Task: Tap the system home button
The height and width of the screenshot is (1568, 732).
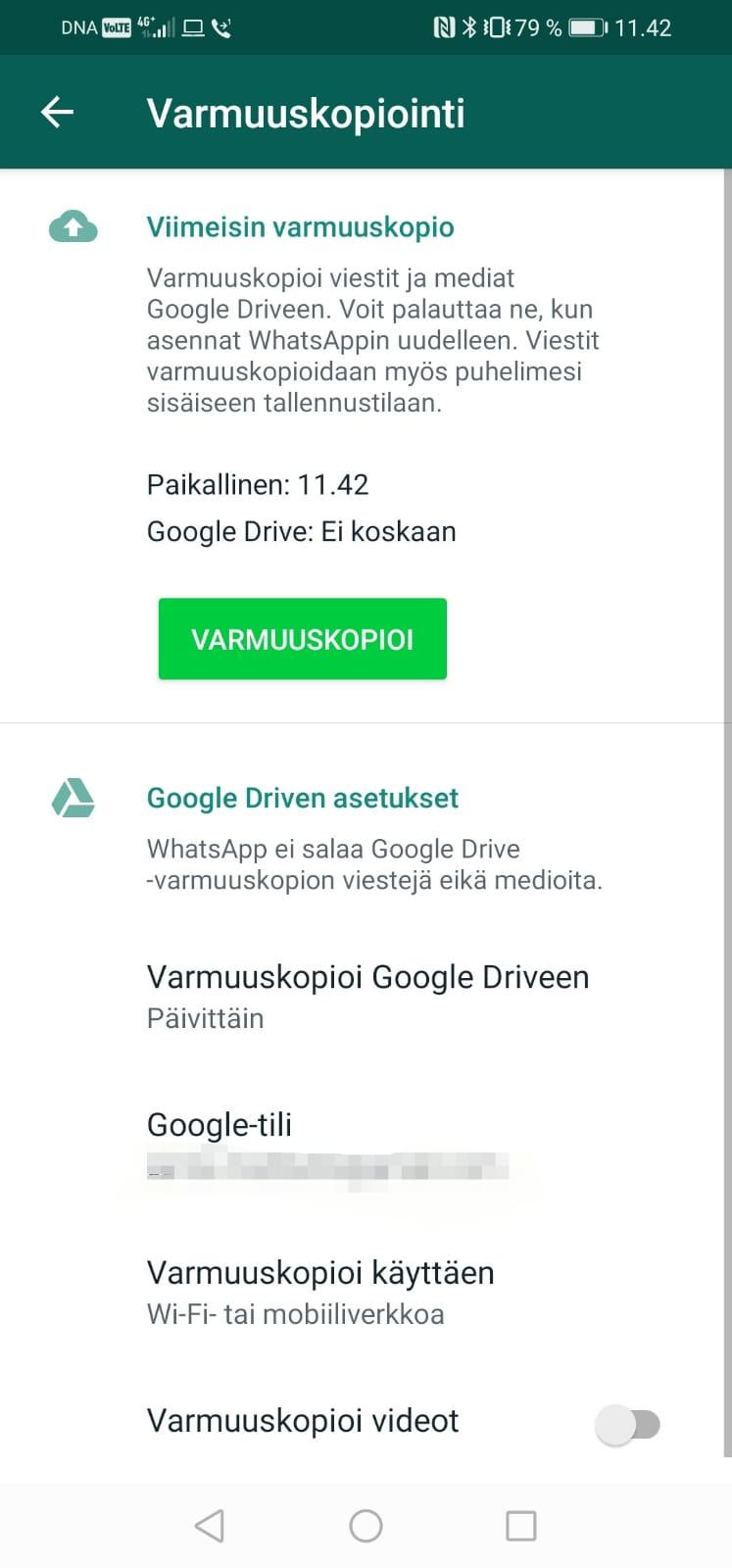Action: click(366, 1525)
